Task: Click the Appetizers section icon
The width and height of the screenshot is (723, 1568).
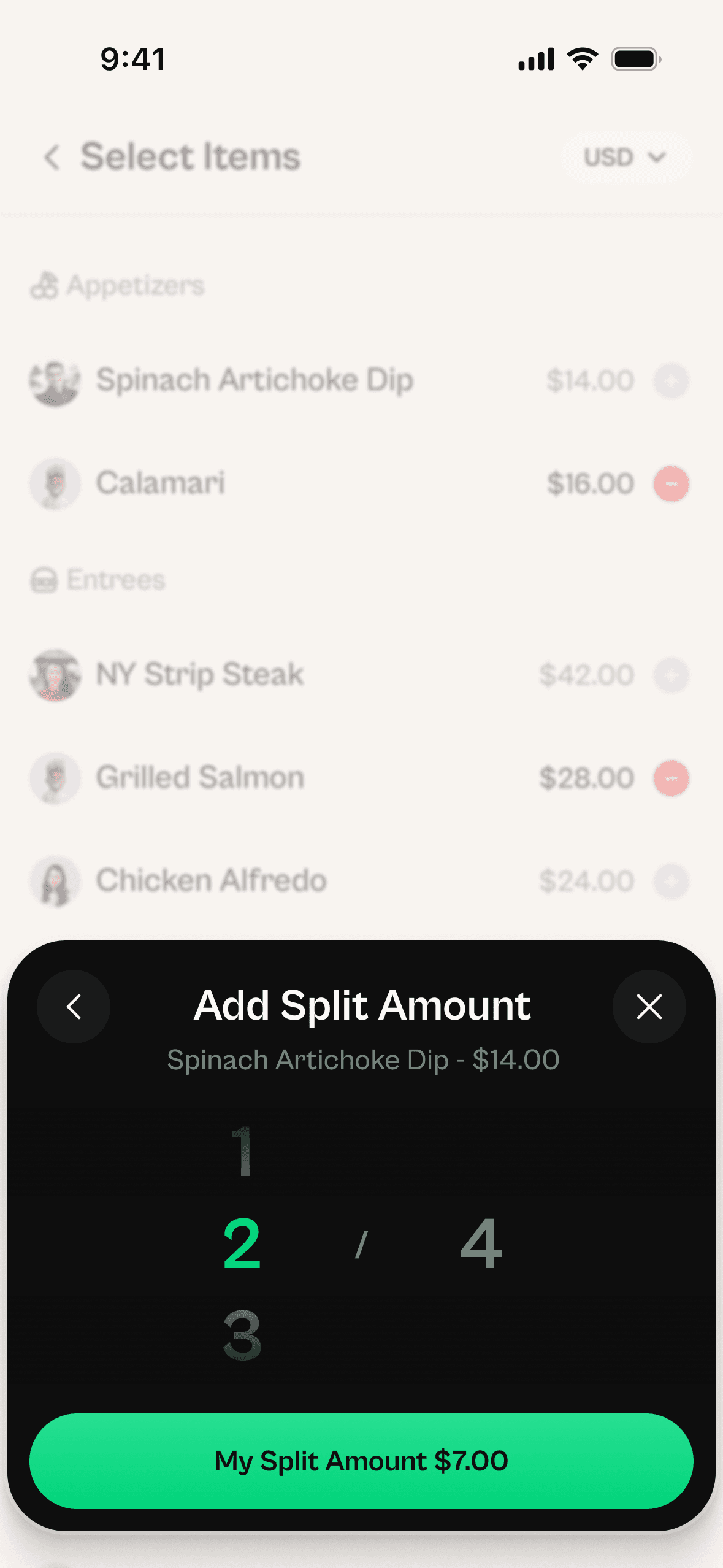Action: coord(43,284)
